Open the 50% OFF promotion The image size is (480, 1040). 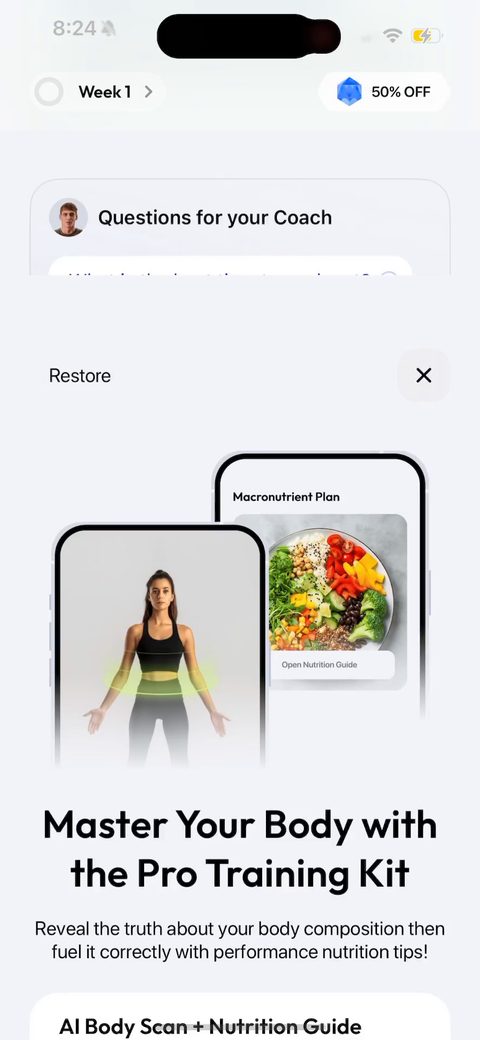(x=384, y=92)
